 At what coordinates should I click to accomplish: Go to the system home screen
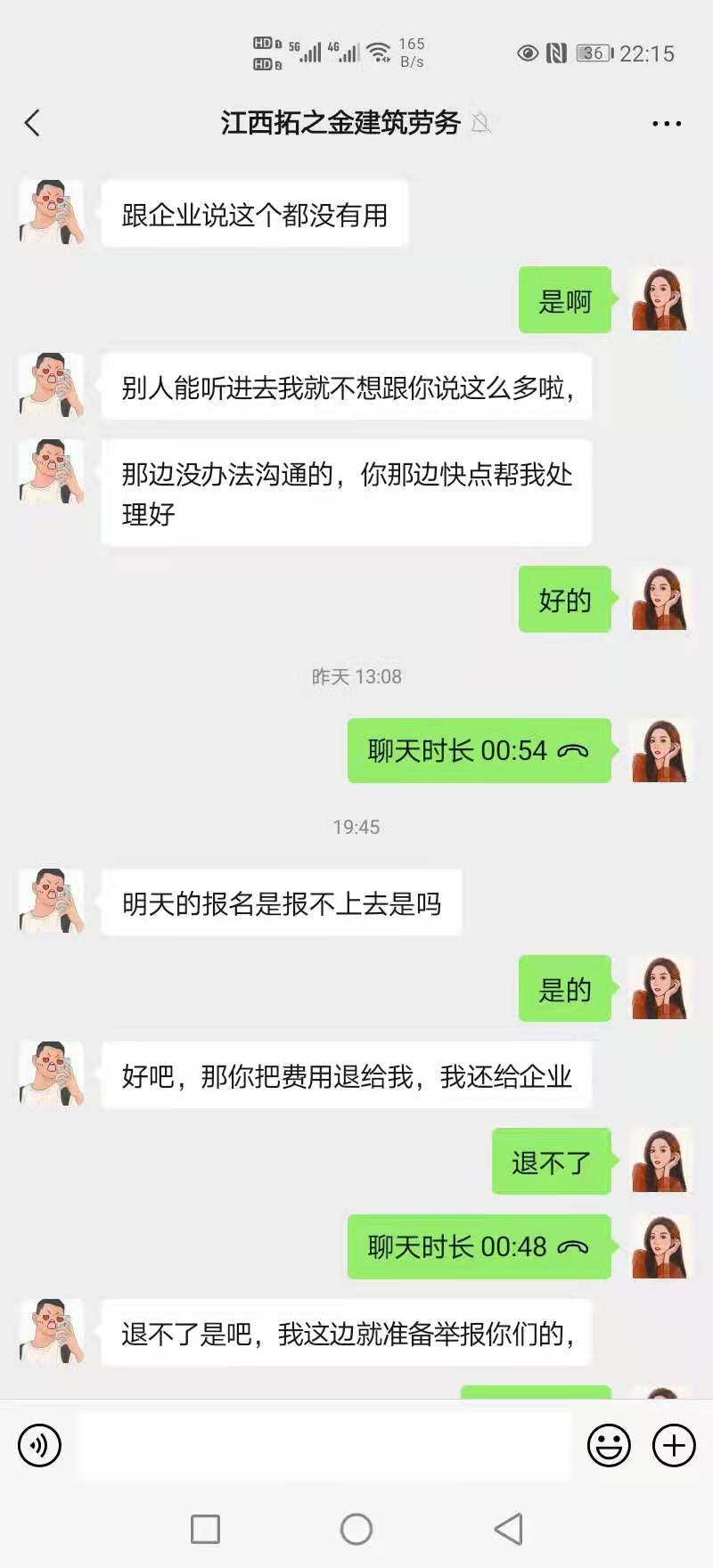coord(356,1530)
